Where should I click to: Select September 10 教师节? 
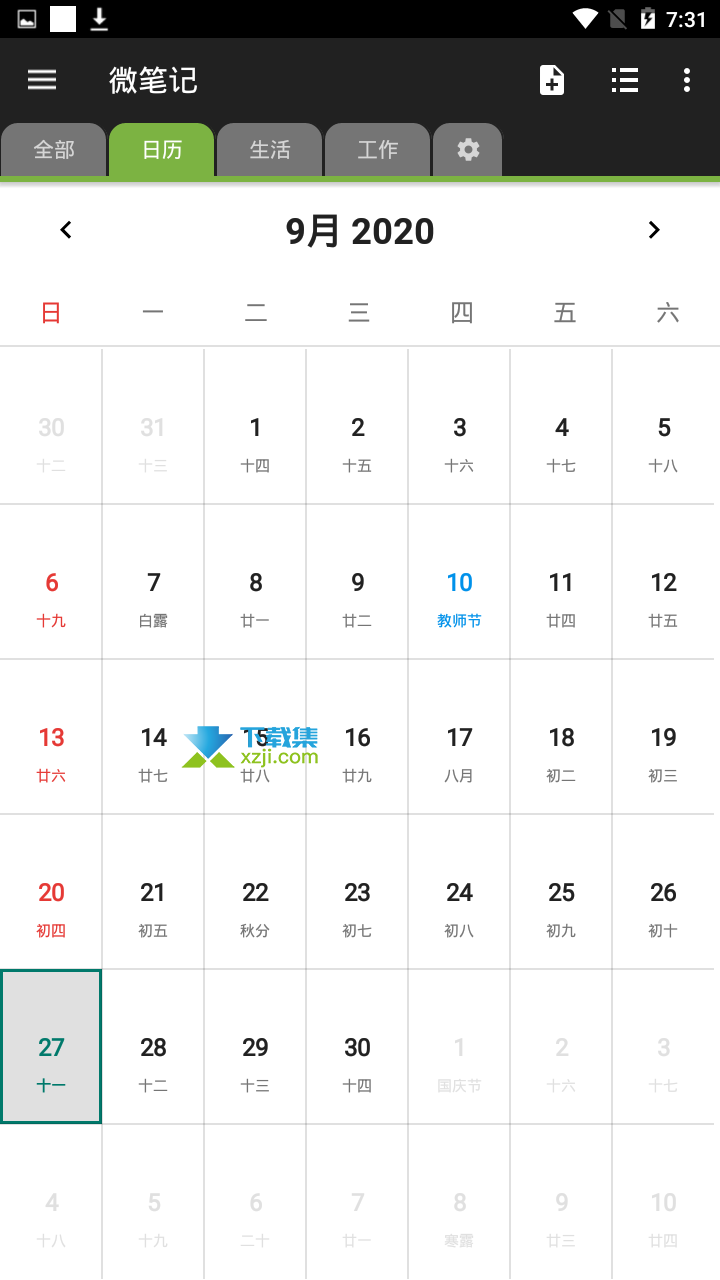coord(459,582)
